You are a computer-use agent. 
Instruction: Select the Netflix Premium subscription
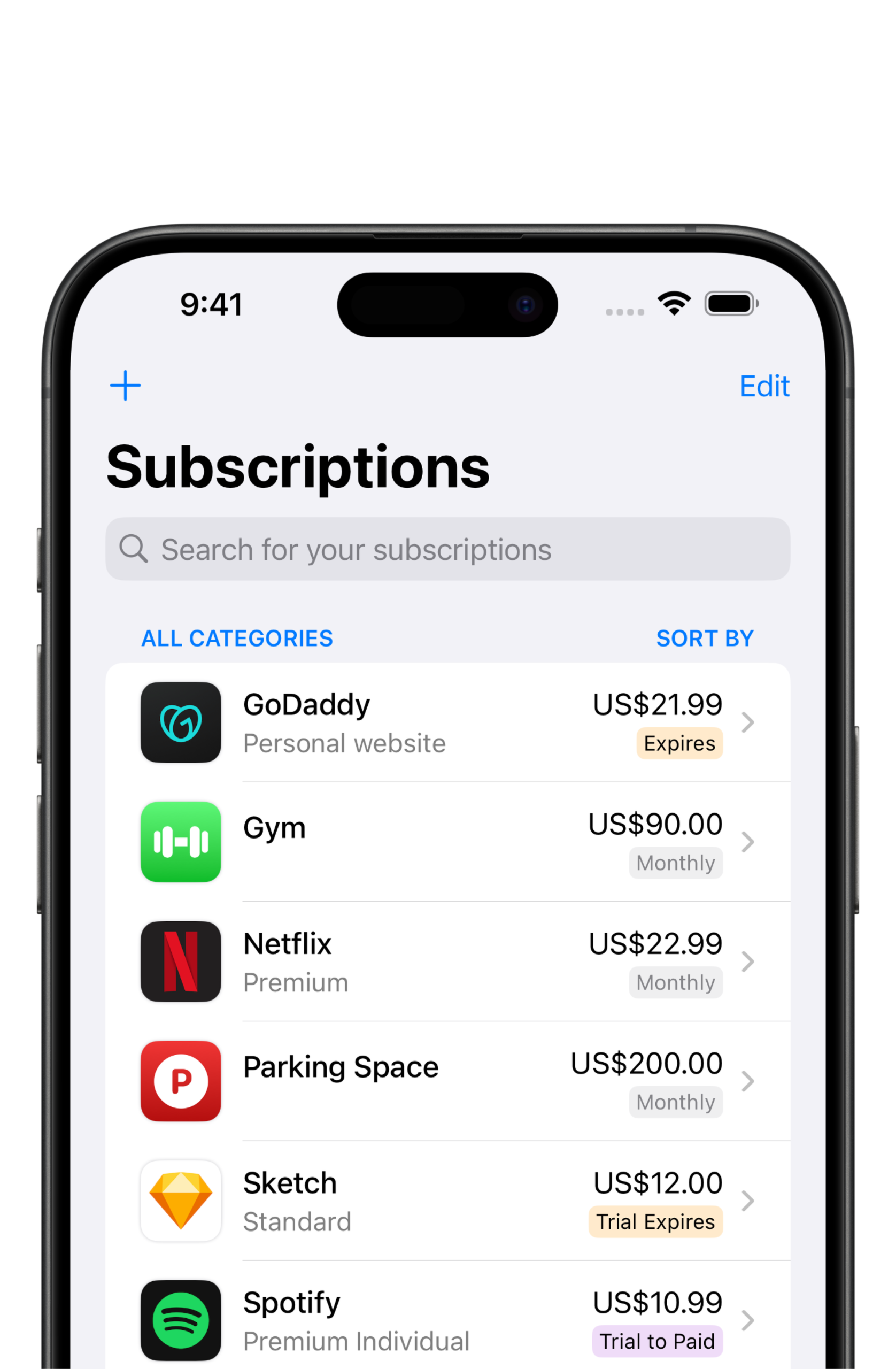click(447, 962)
